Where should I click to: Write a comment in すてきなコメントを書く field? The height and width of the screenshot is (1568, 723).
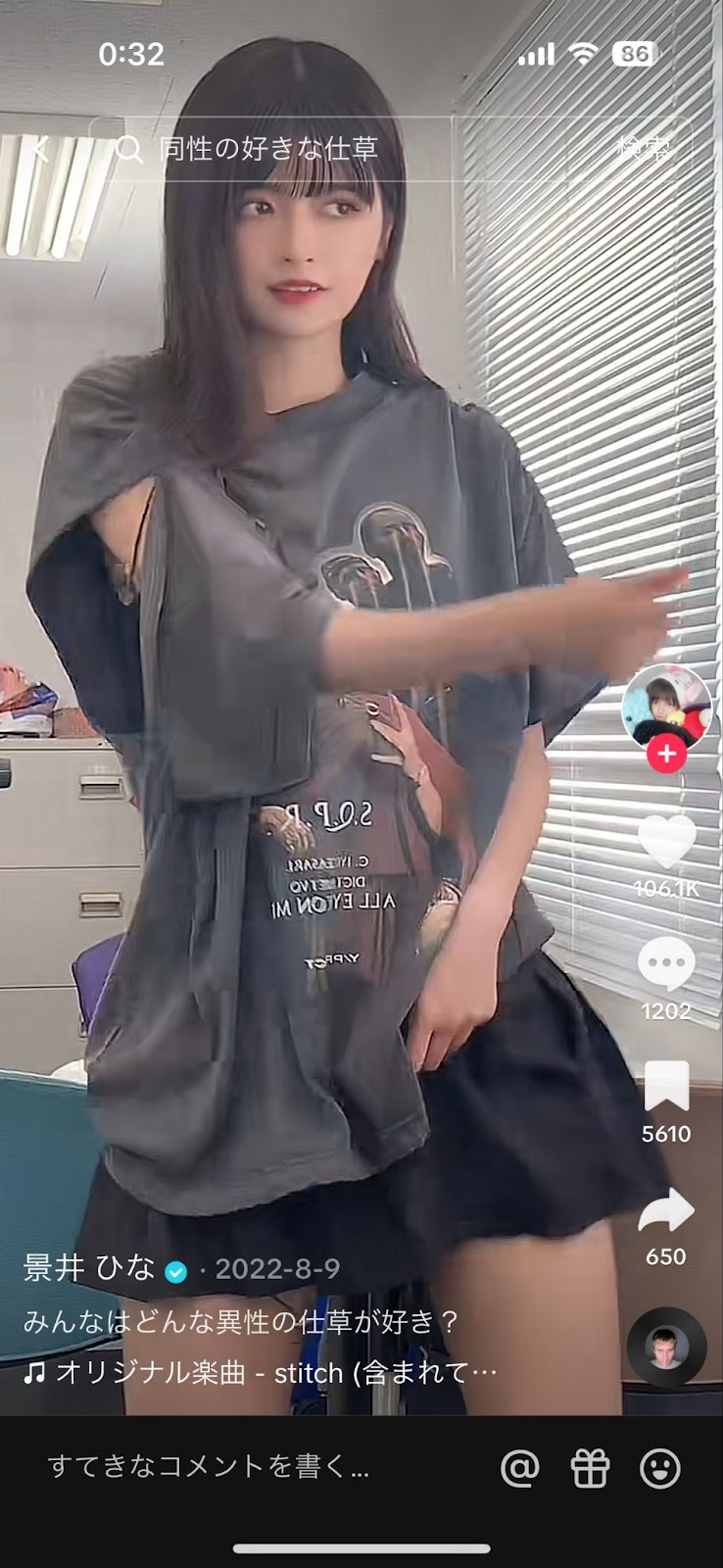pos(210,1467)
